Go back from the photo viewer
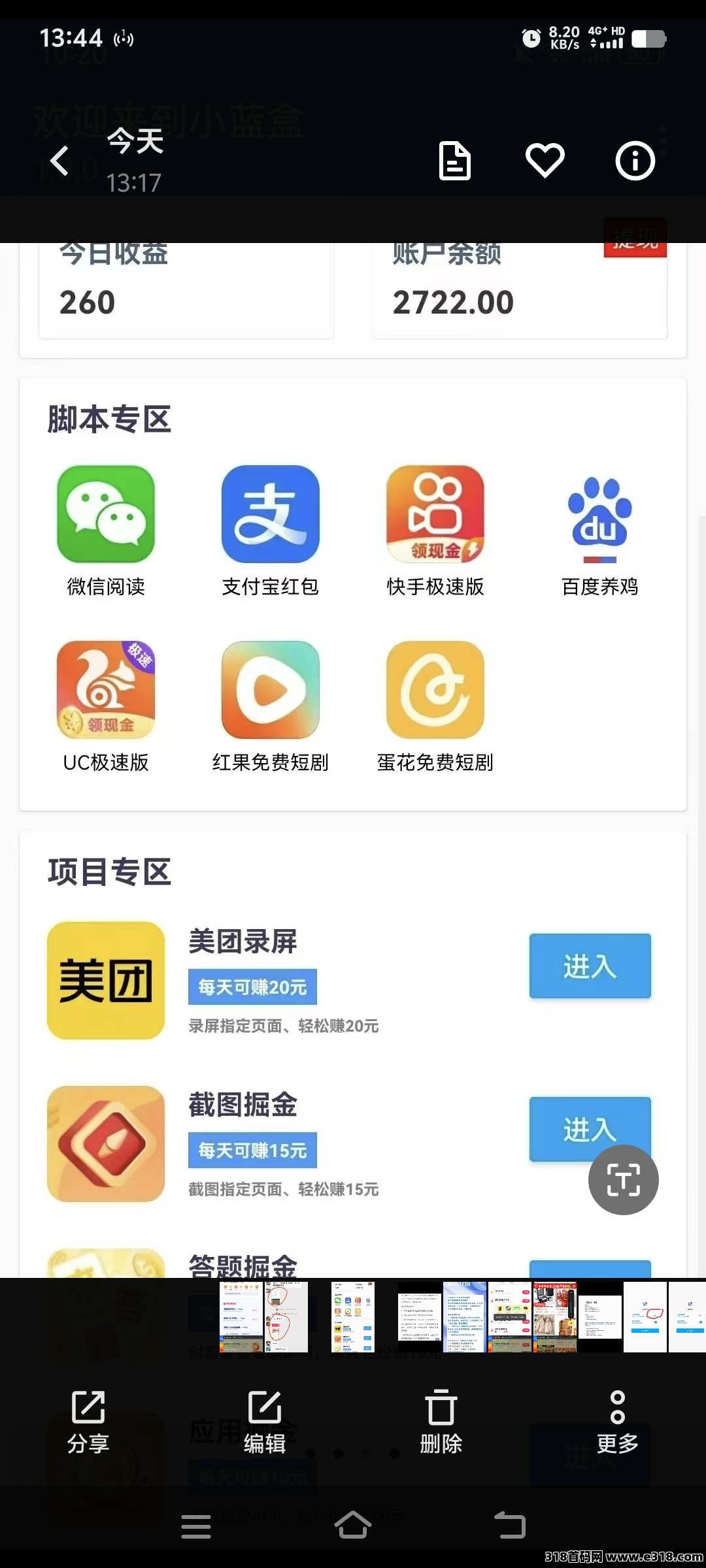Screen dimensions: 706x1568 pos(59,161)
